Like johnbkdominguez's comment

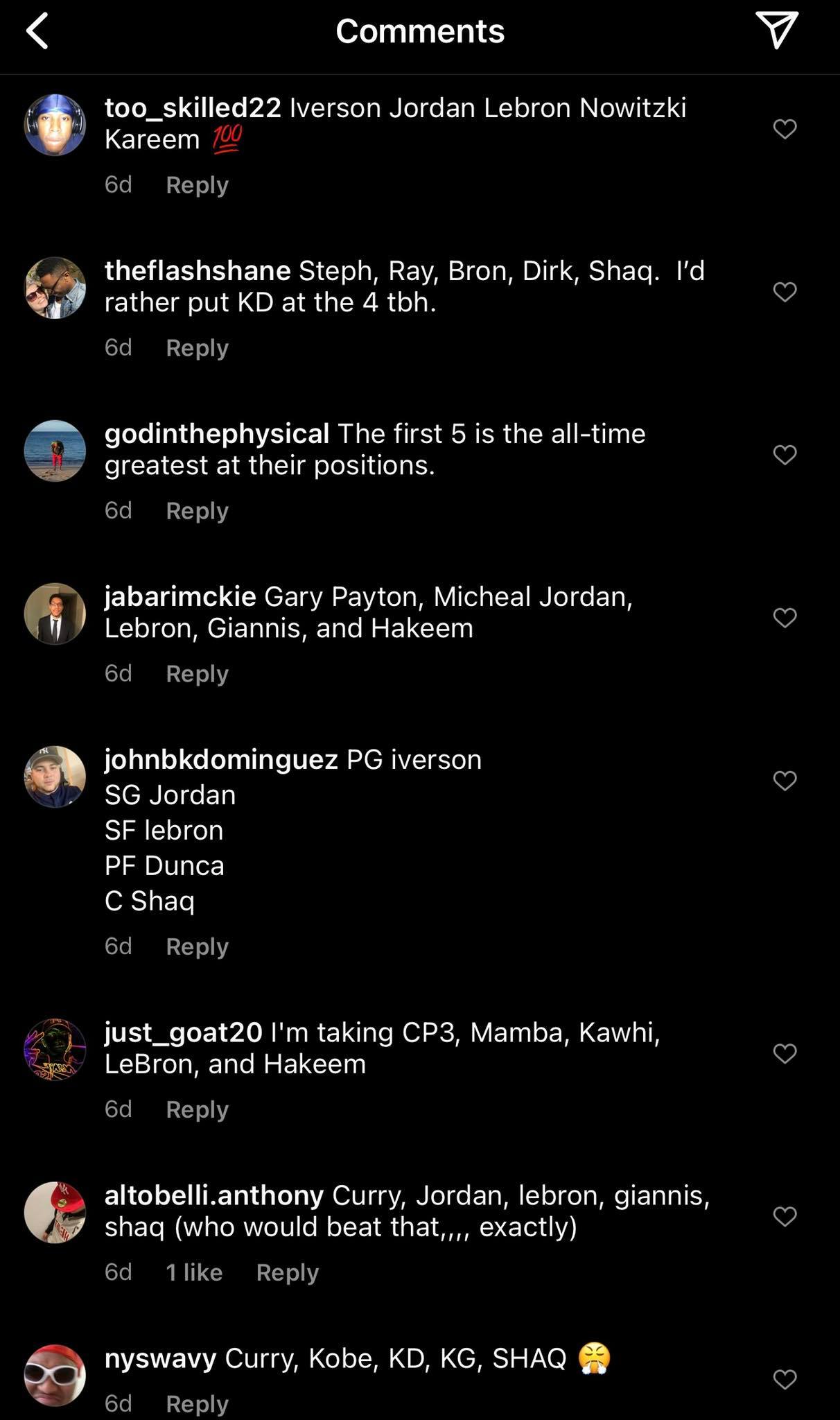(785, 781)
